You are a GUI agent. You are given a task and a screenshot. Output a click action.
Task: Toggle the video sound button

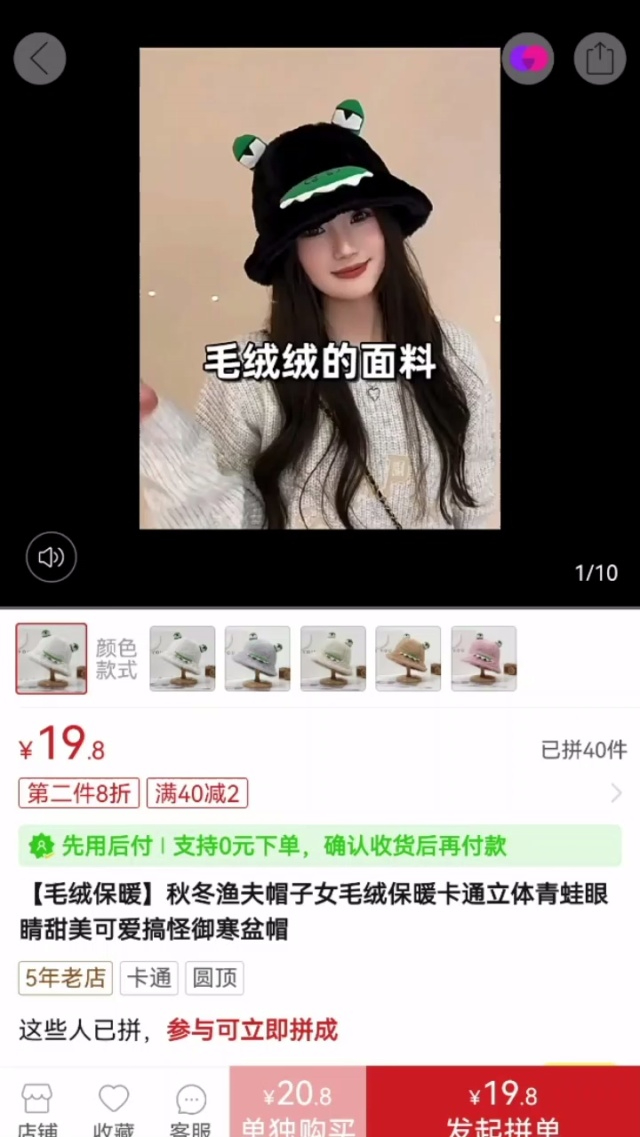51,557
